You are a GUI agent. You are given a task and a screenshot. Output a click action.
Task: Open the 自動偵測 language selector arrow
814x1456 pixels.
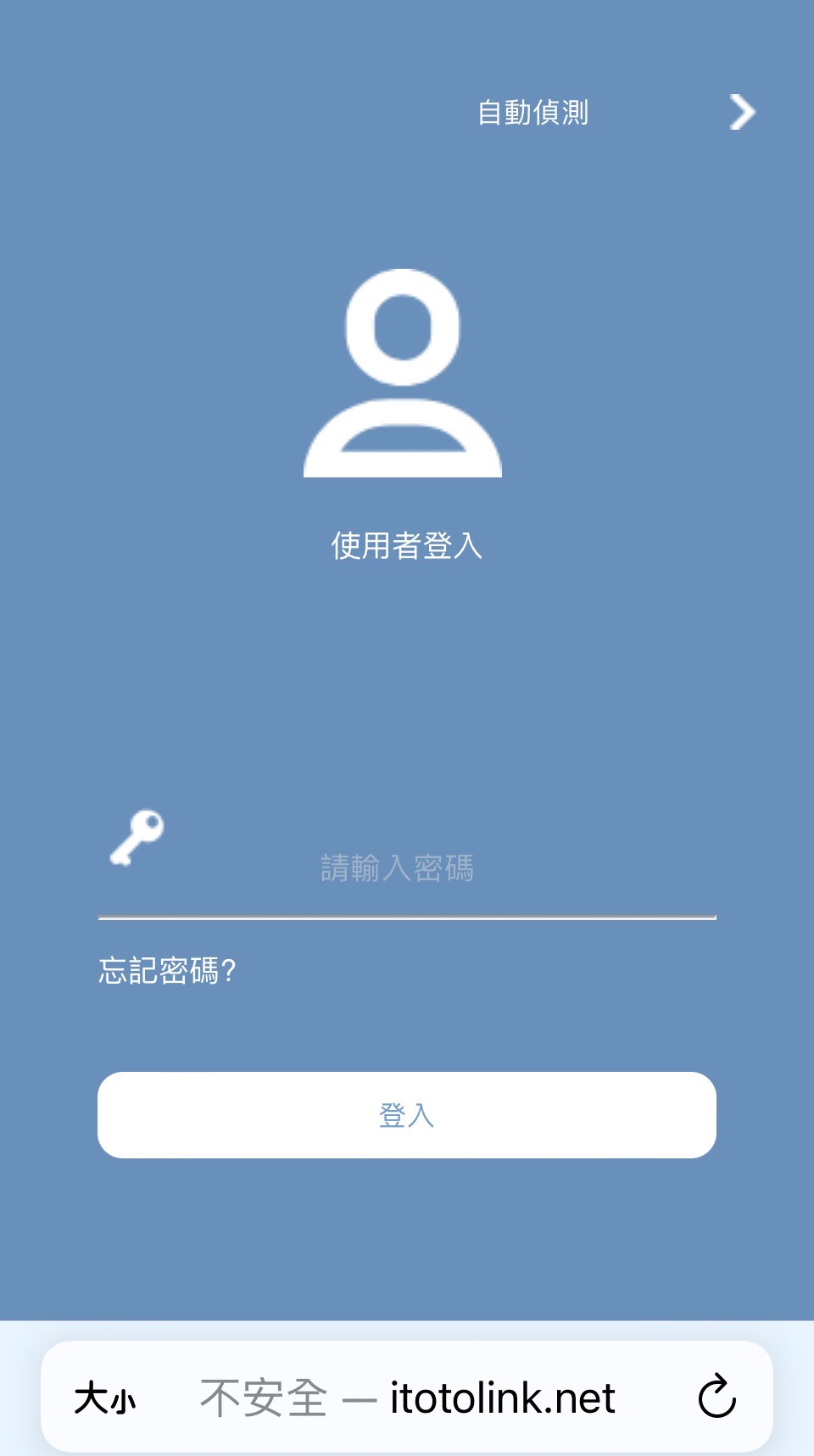point(742,112)
